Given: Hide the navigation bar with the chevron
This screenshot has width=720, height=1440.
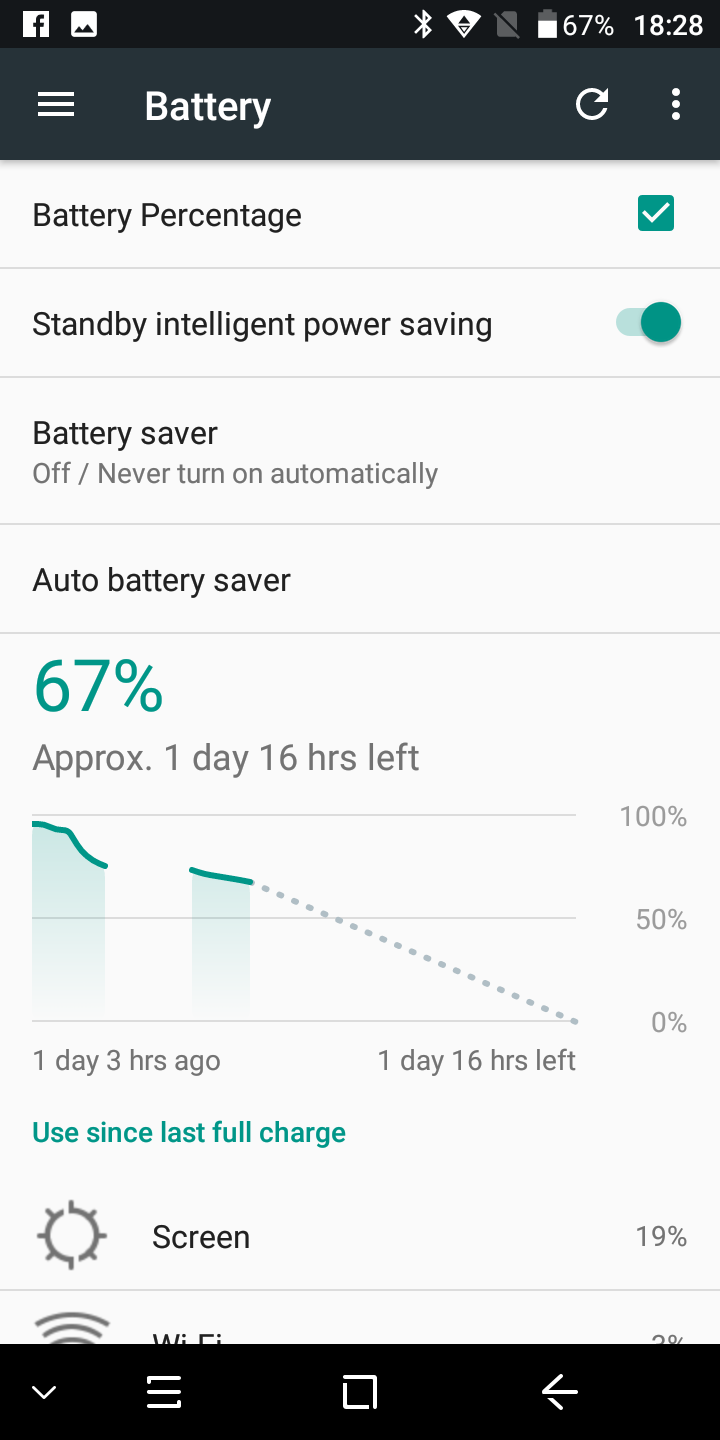Looking at the screenshot, I should (43, 1393).
